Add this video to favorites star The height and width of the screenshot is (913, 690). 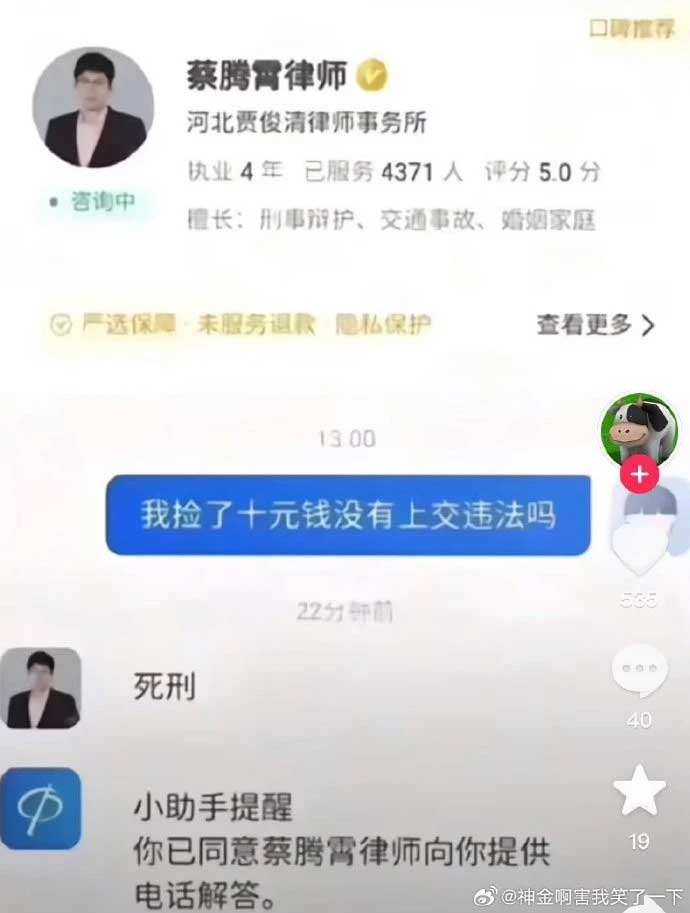(x=639, y=791)
